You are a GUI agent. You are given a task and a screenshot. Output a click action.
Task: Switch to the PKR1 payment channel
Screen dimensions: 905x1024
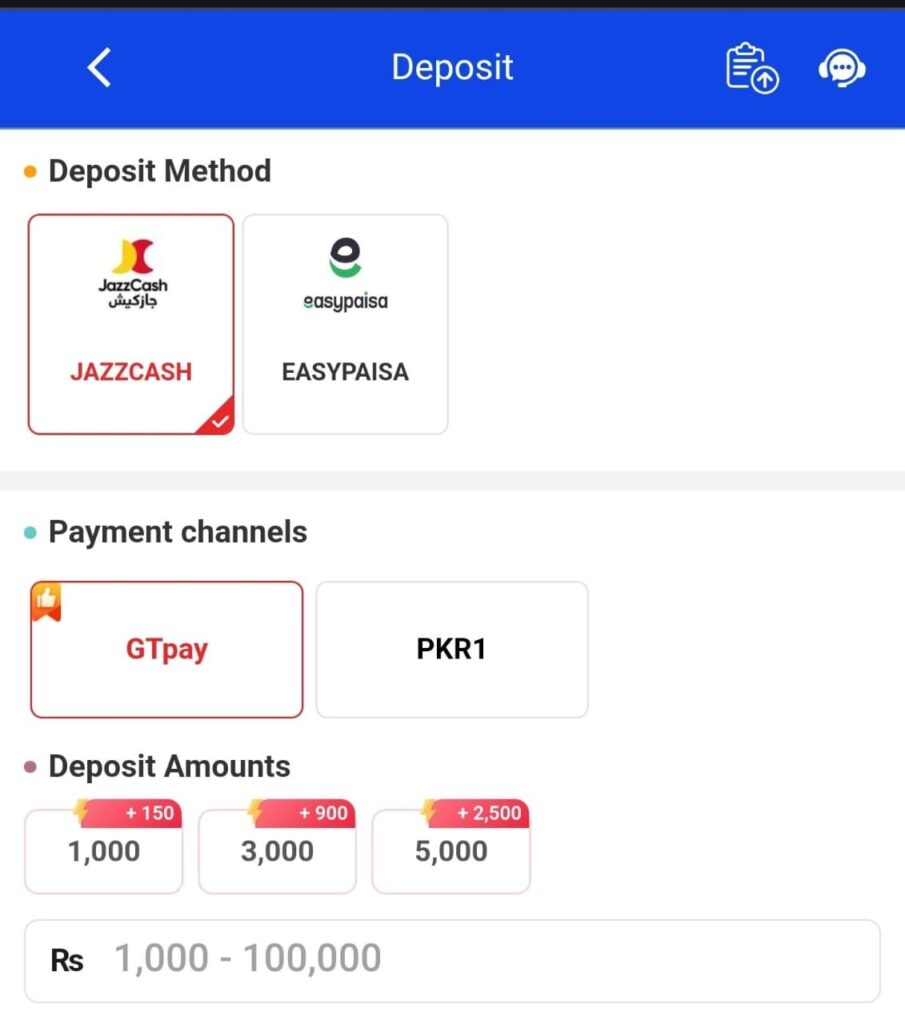452,649
